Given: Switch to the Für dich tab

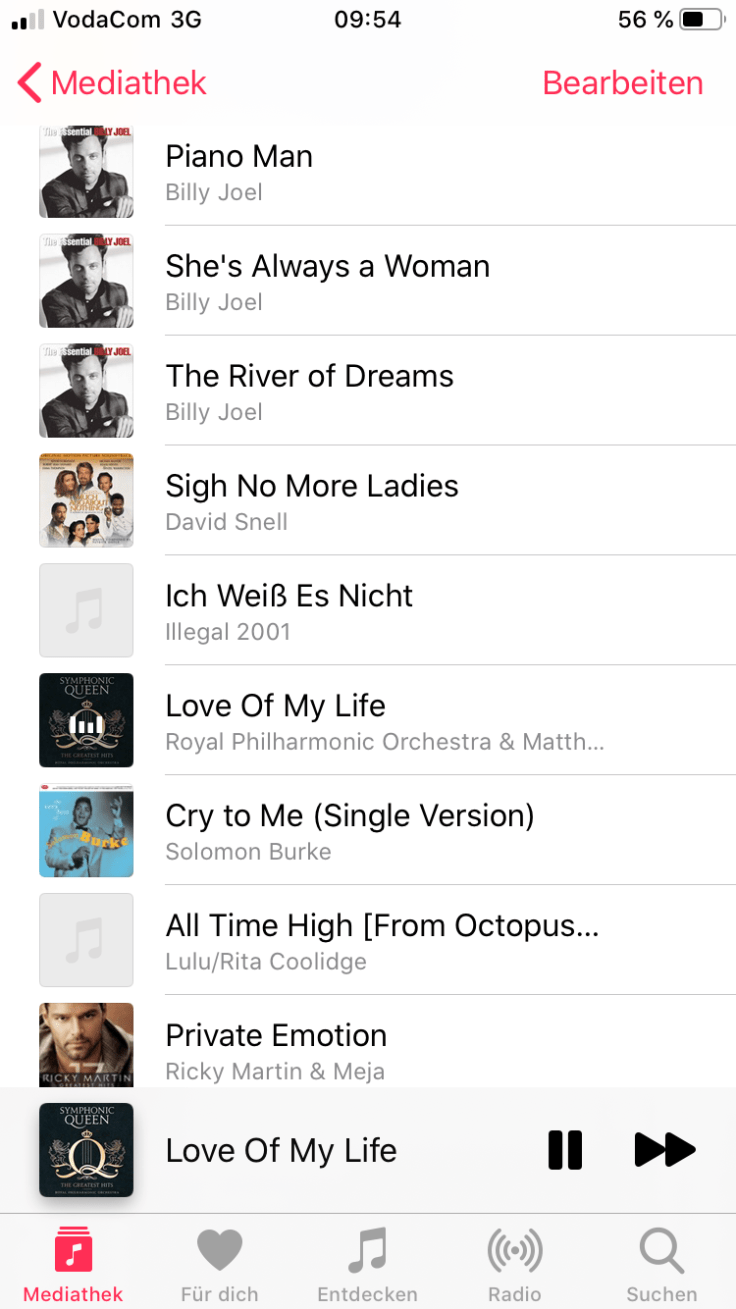Looking at the screenshot, I should click(x=220, y=1265).
